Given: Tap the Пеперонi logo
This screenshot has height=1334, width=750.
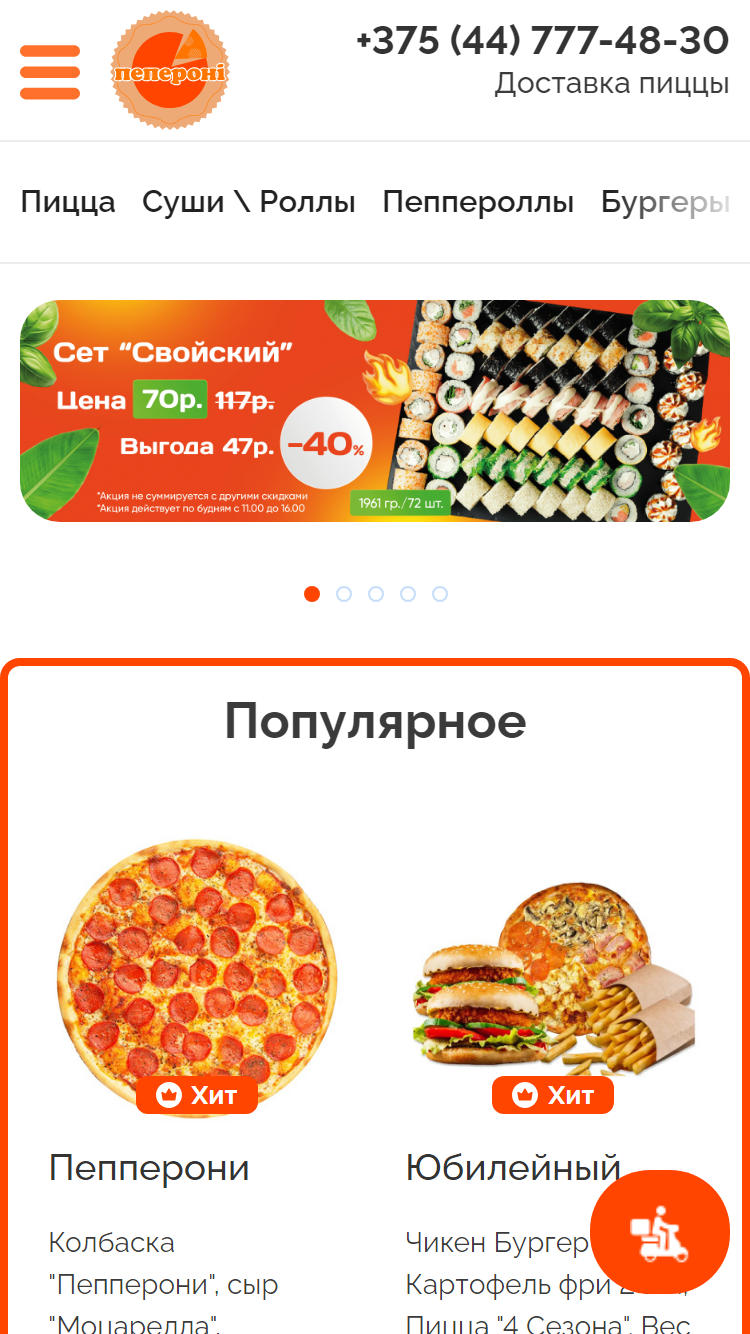Looking at the screenshot, I should point(170,72).
